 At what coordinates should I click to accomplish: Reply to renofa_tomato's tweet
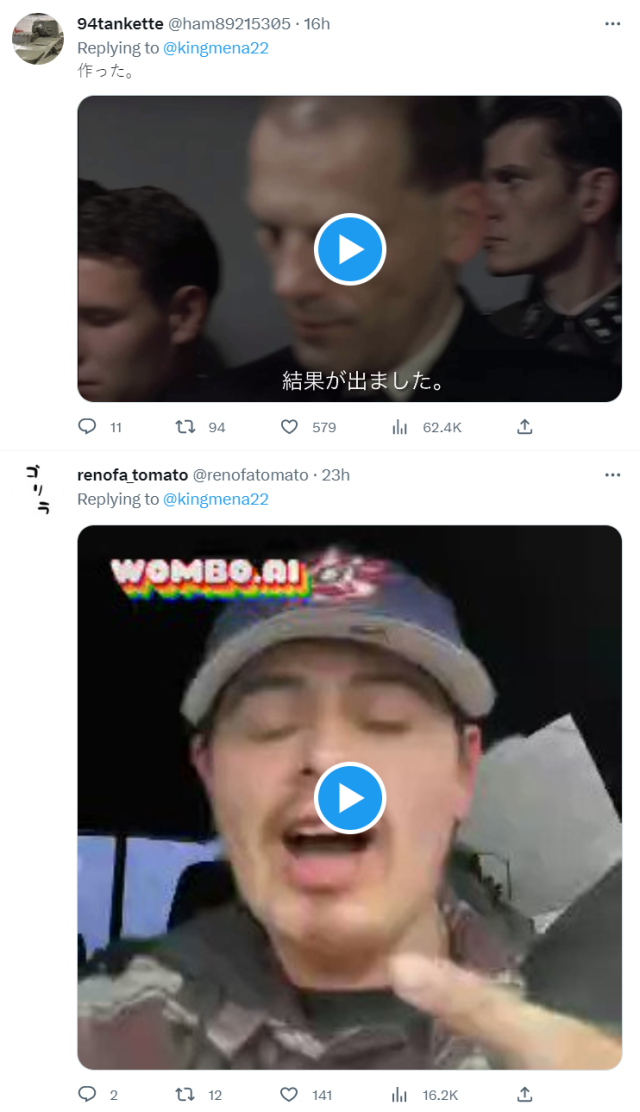88,1094
